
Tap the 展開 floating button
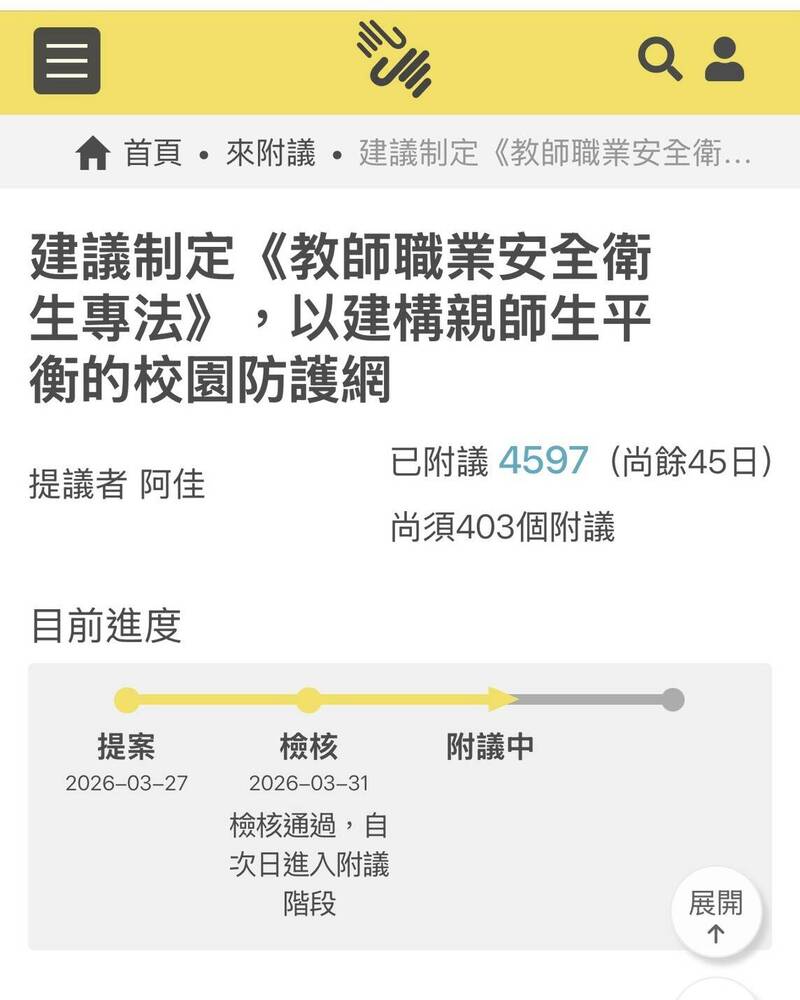point(716,916)
